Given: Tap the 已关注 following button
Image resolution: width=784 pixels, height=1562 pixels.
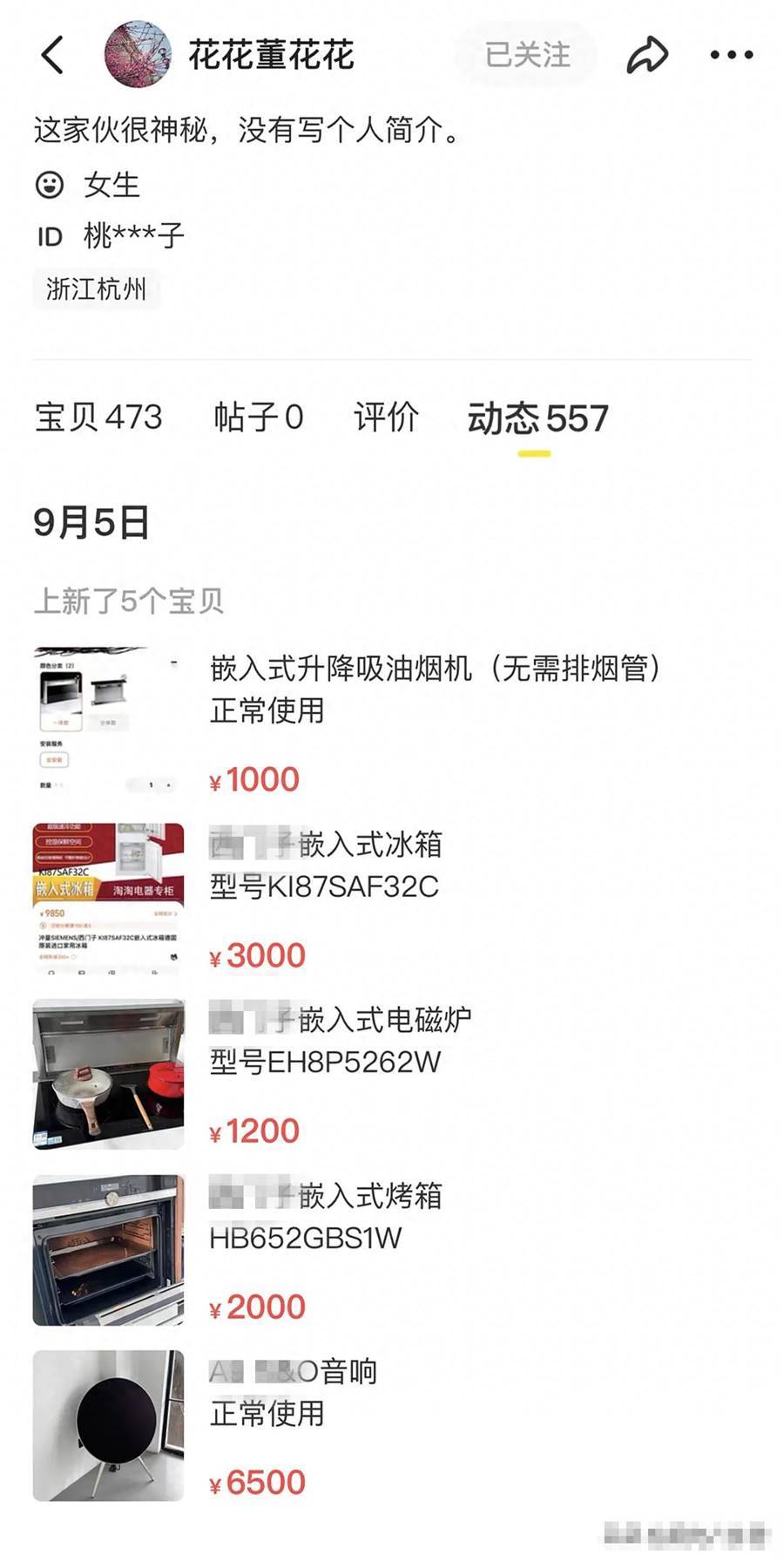Looking at the screenshot, I should coord(527,55).
